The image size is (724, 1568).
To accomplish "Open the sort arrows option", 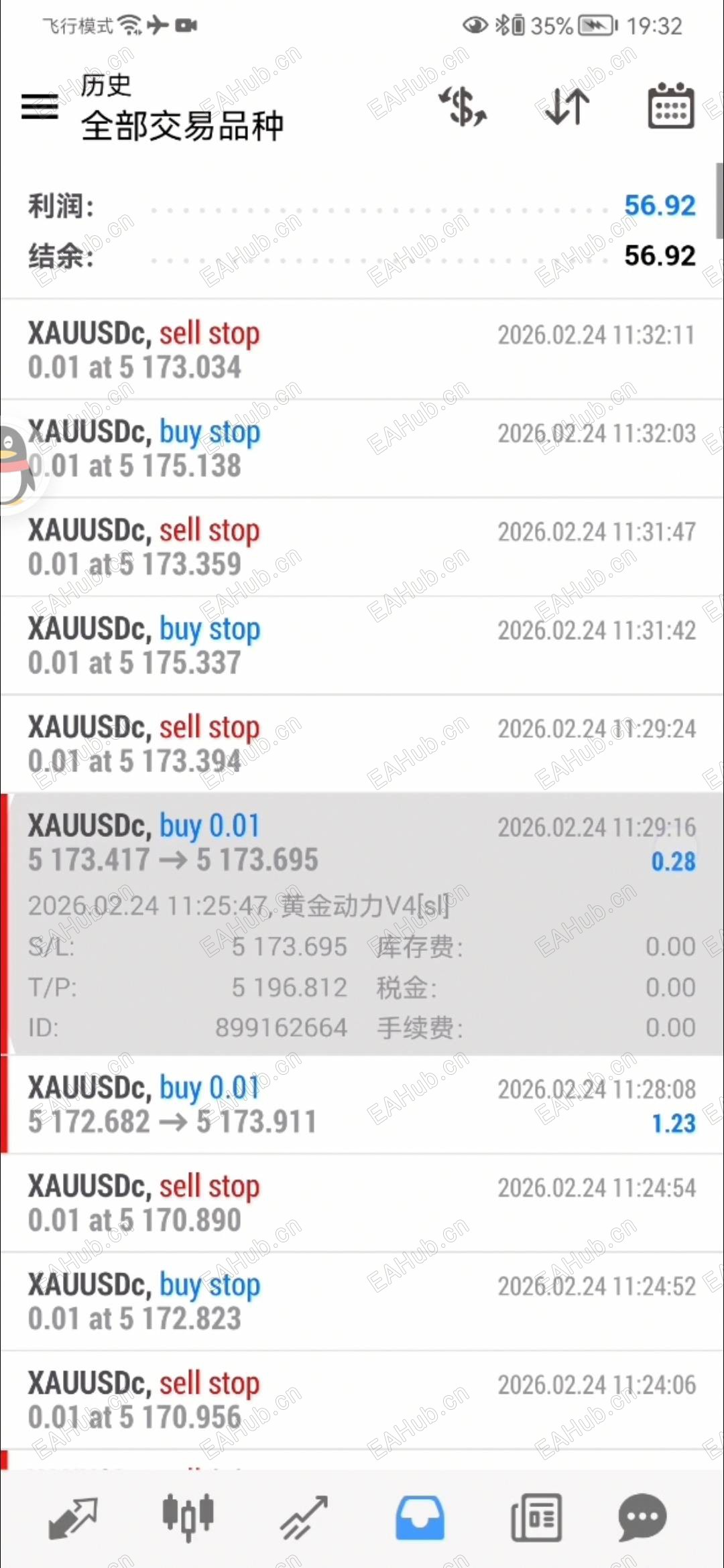I will pos(567,107).
